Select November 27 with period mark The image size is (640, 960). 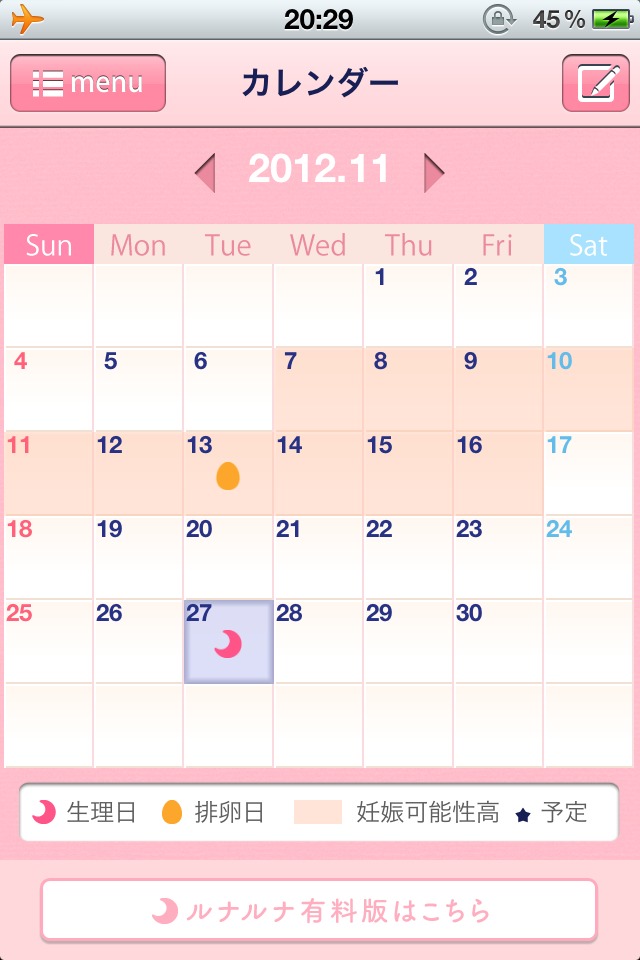tap(228, 641)
